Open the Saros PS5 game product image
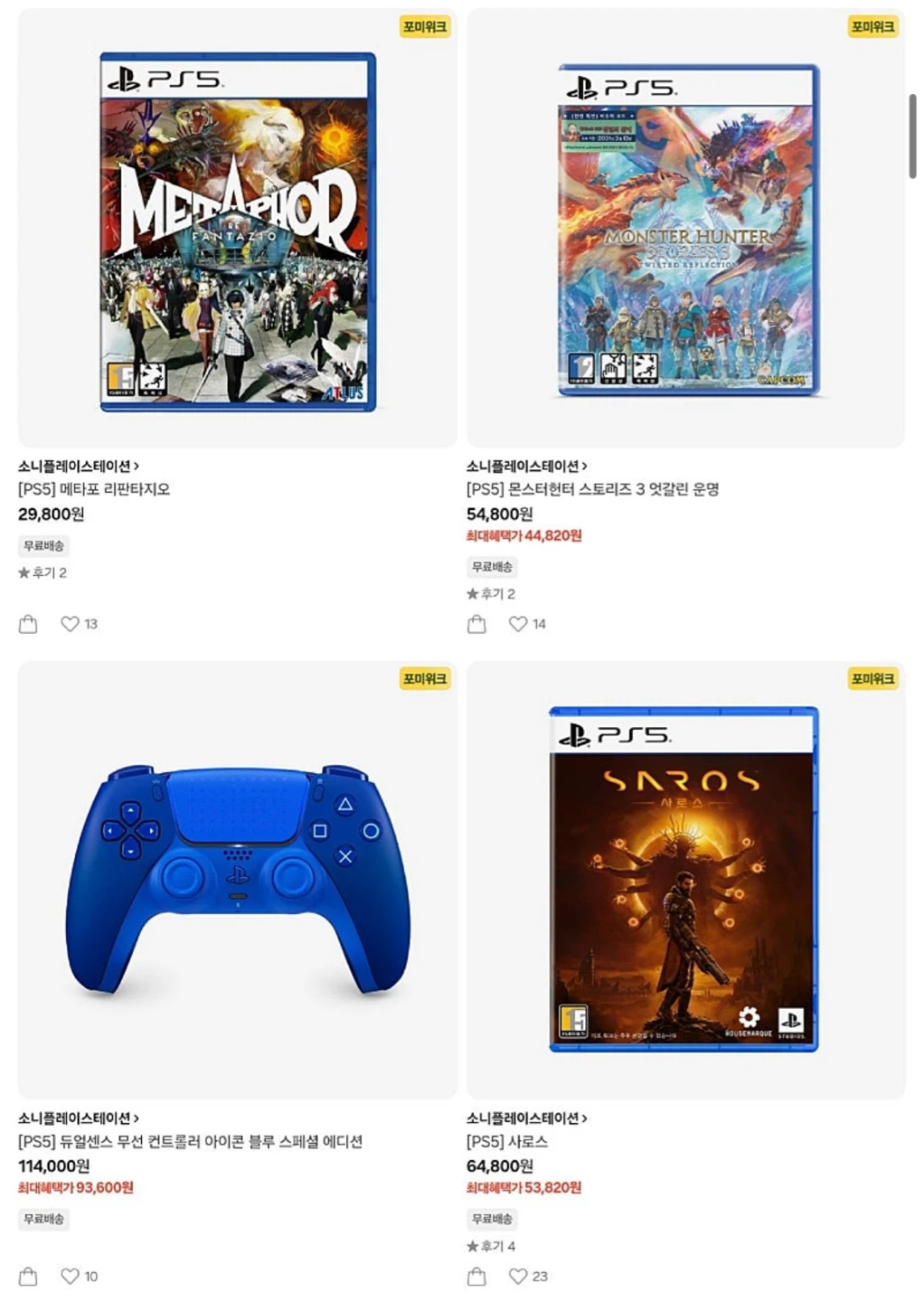This screenshot has height=1302, width=924. [x=685, y=880]
